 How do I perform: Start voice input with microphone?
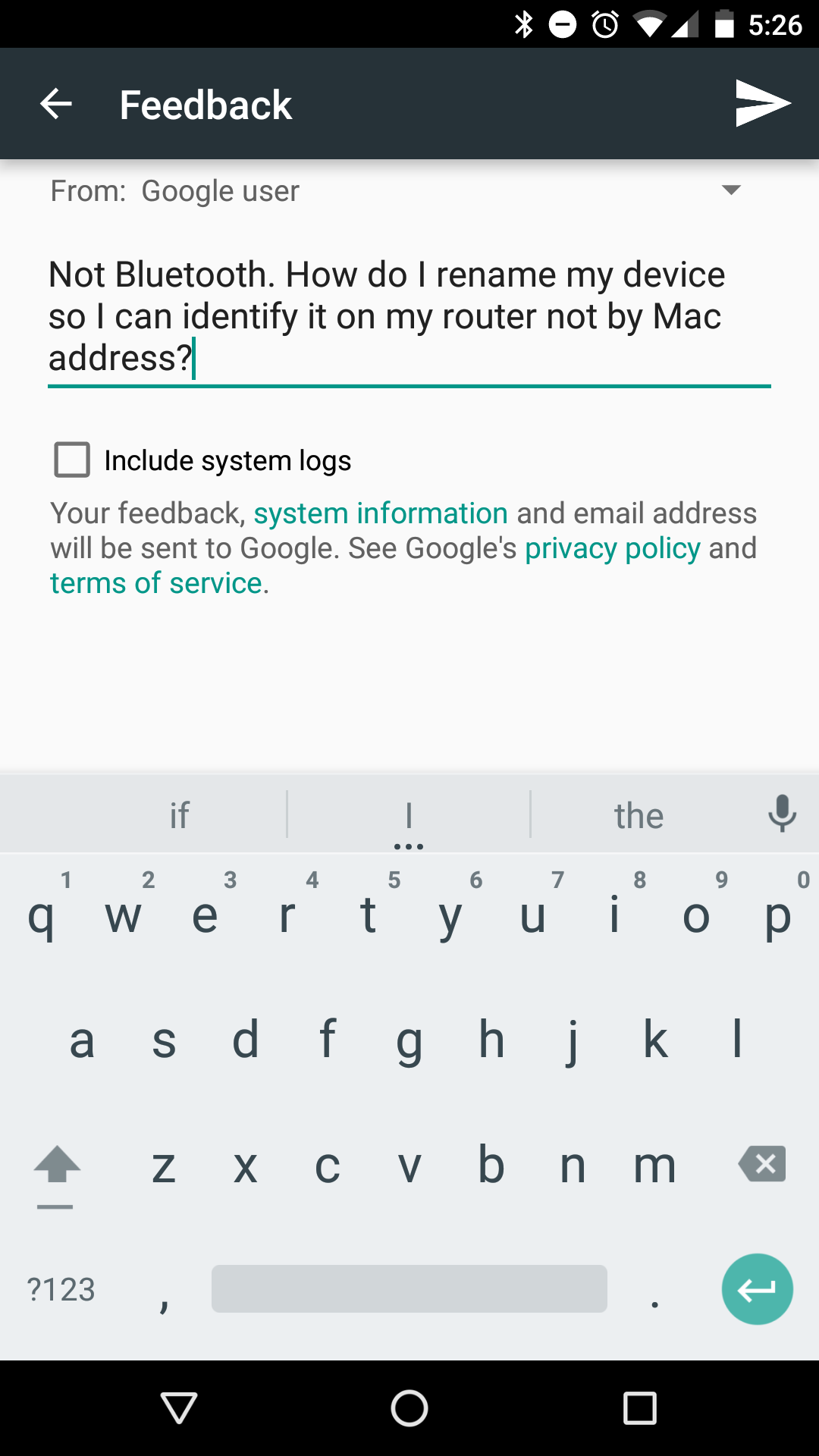point(782,814)
